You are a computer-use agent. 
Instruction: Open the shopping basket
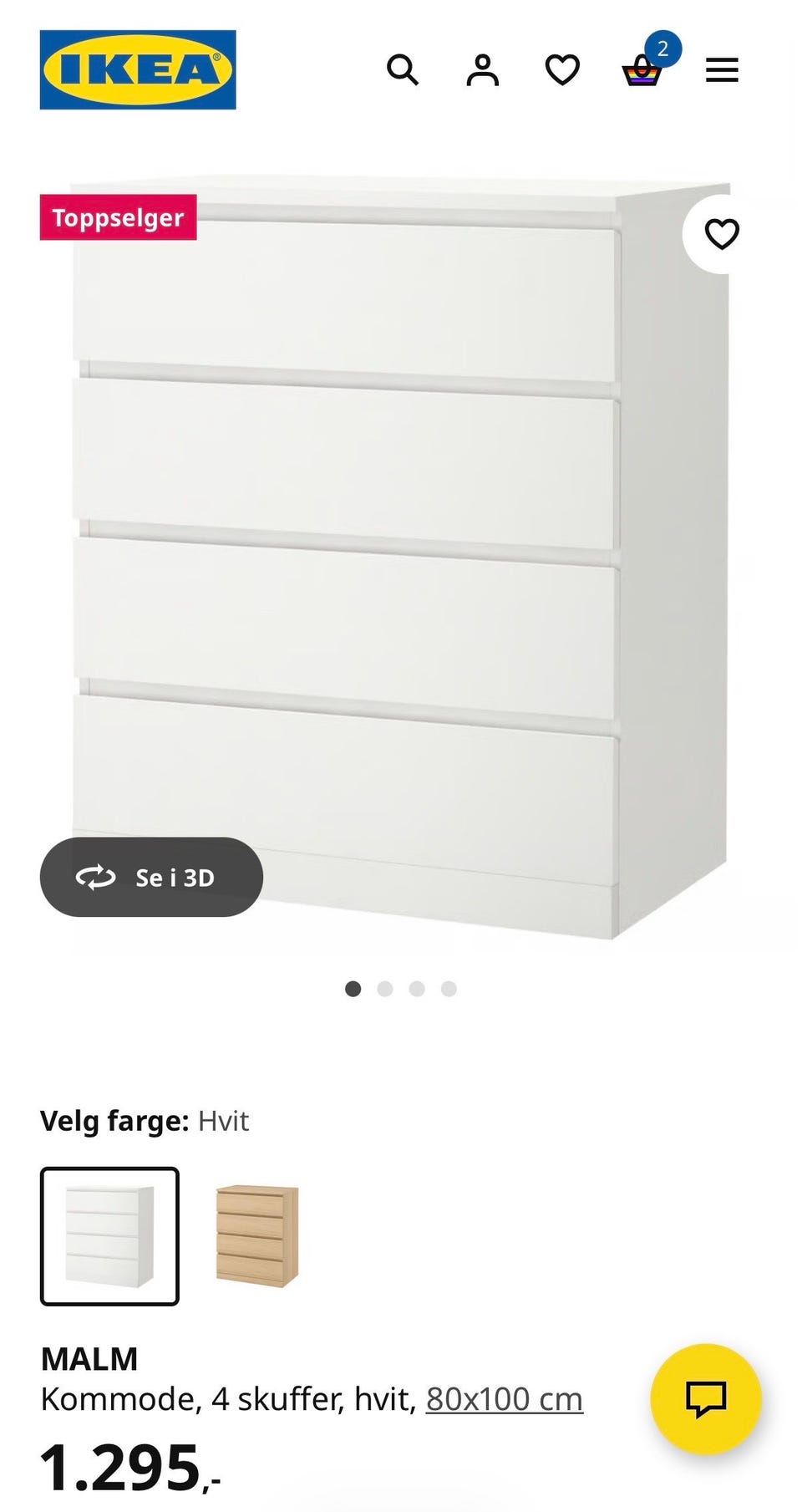(x=642, y=71)
